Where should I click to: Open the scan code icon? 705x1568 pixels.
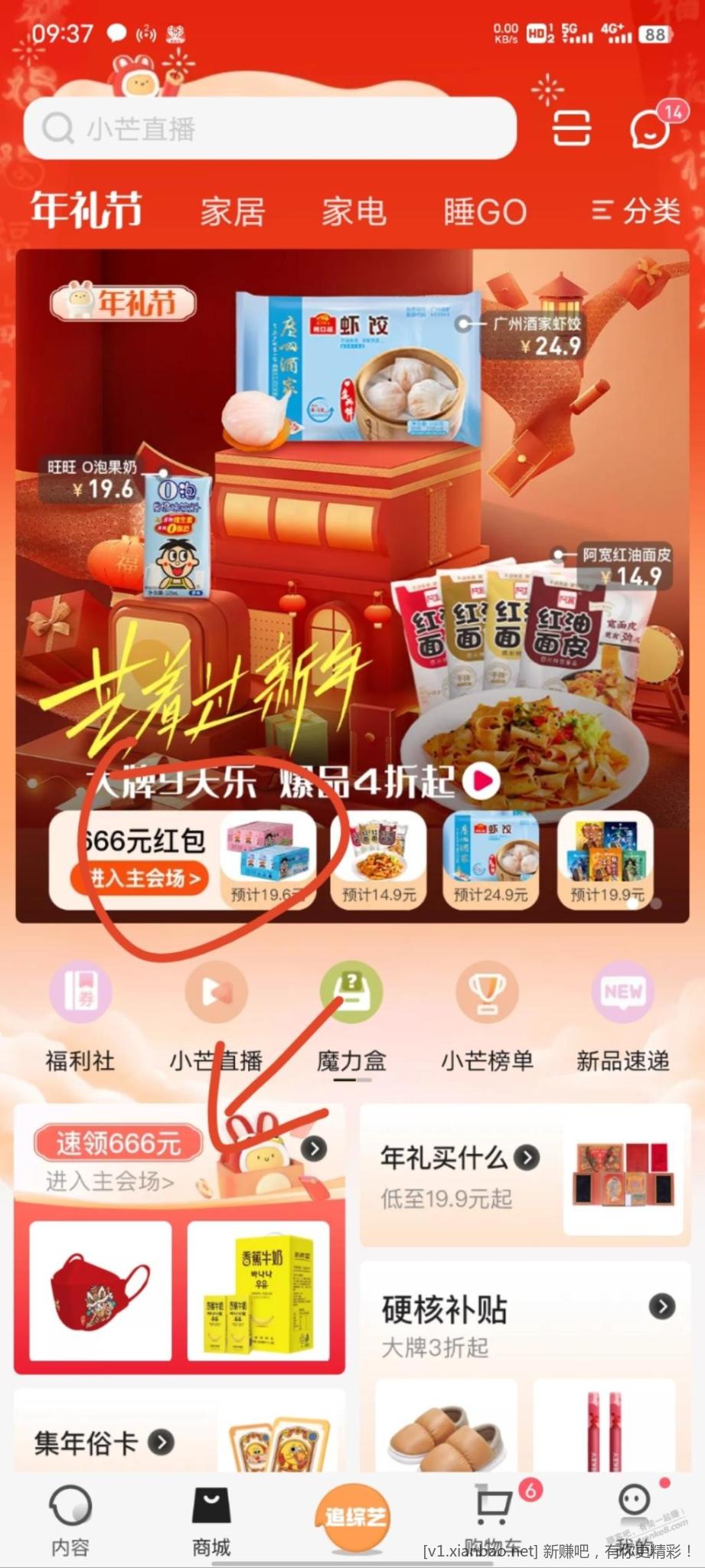point(572,128)
